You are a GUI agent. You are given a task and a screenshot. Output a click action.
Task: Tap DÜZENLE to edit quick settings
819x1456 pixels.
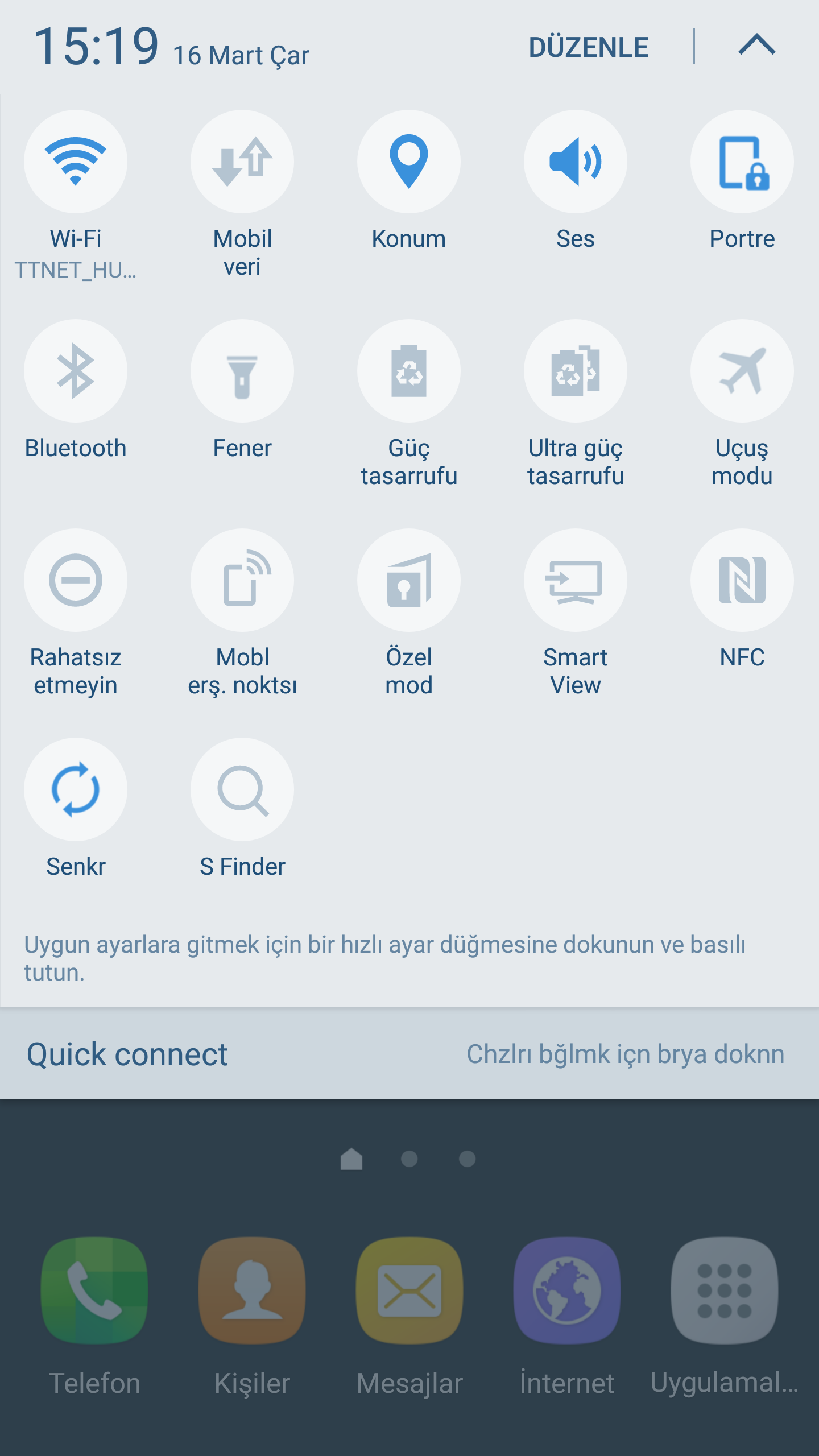(x=588, y=47)
